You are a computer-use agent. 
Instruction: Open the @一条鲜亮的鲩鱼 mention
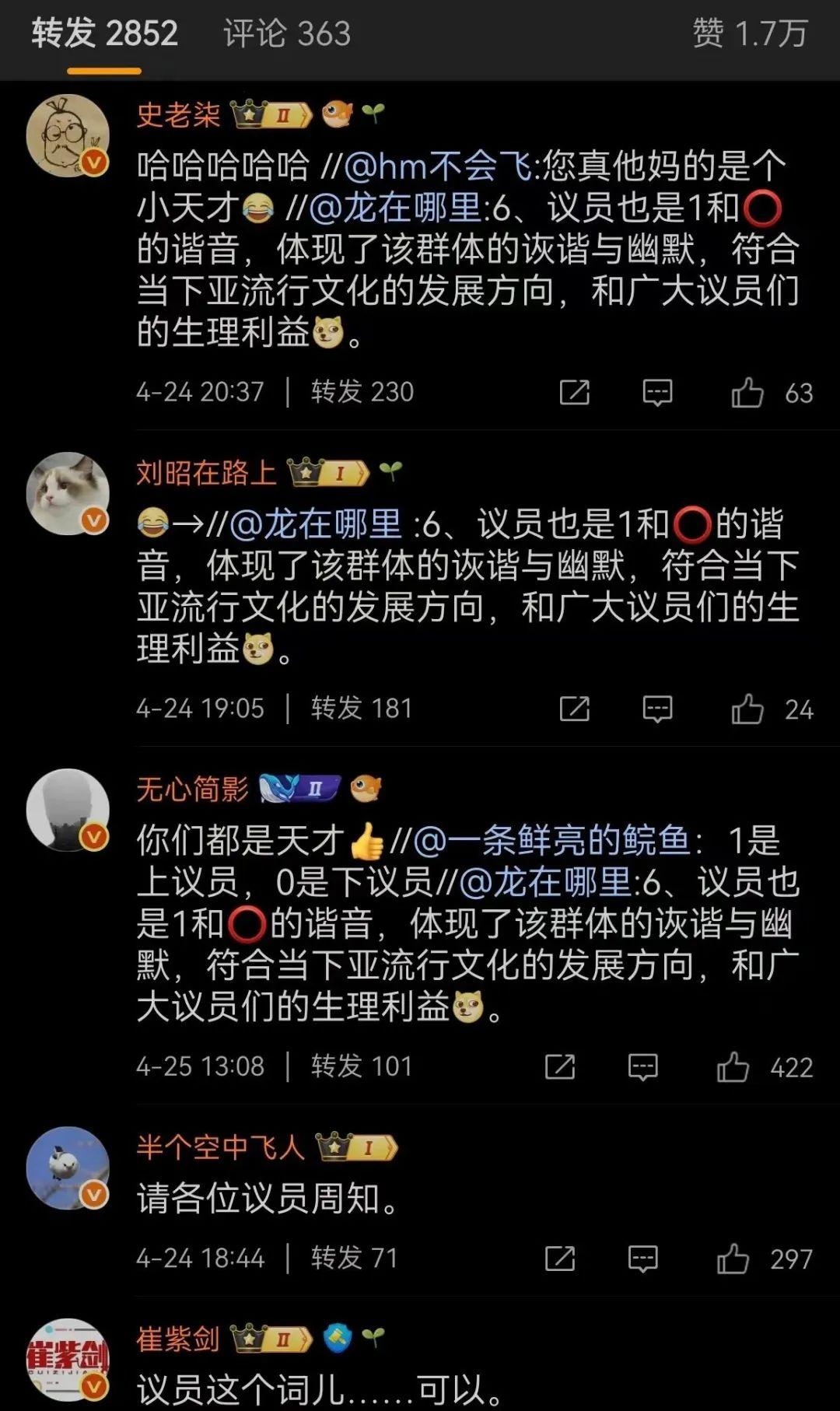click(x=551, y=840)
